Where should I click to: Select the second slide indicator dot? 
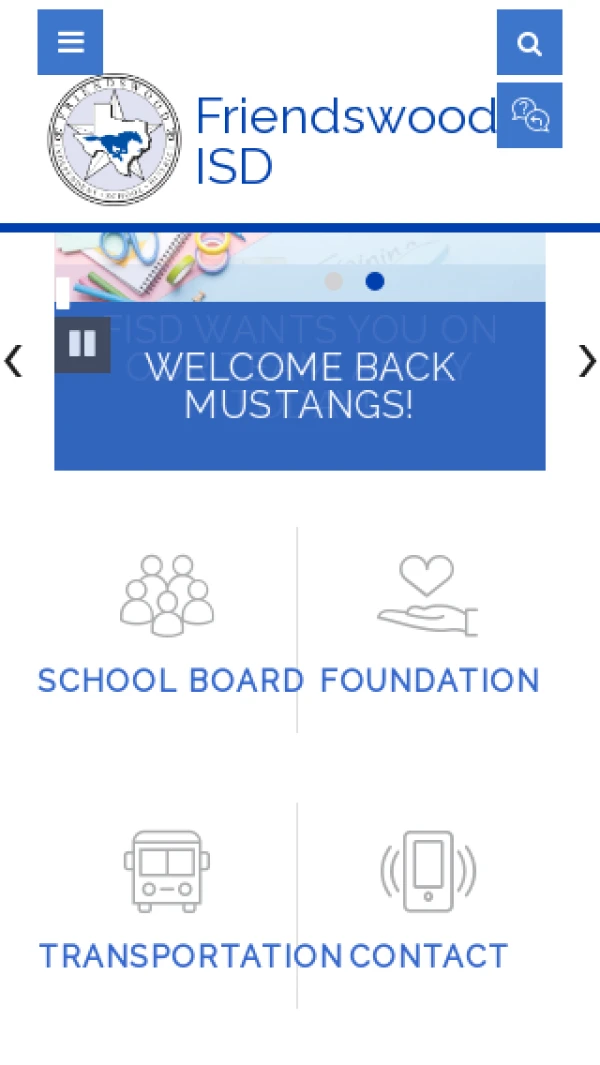(x=375, y=282)
